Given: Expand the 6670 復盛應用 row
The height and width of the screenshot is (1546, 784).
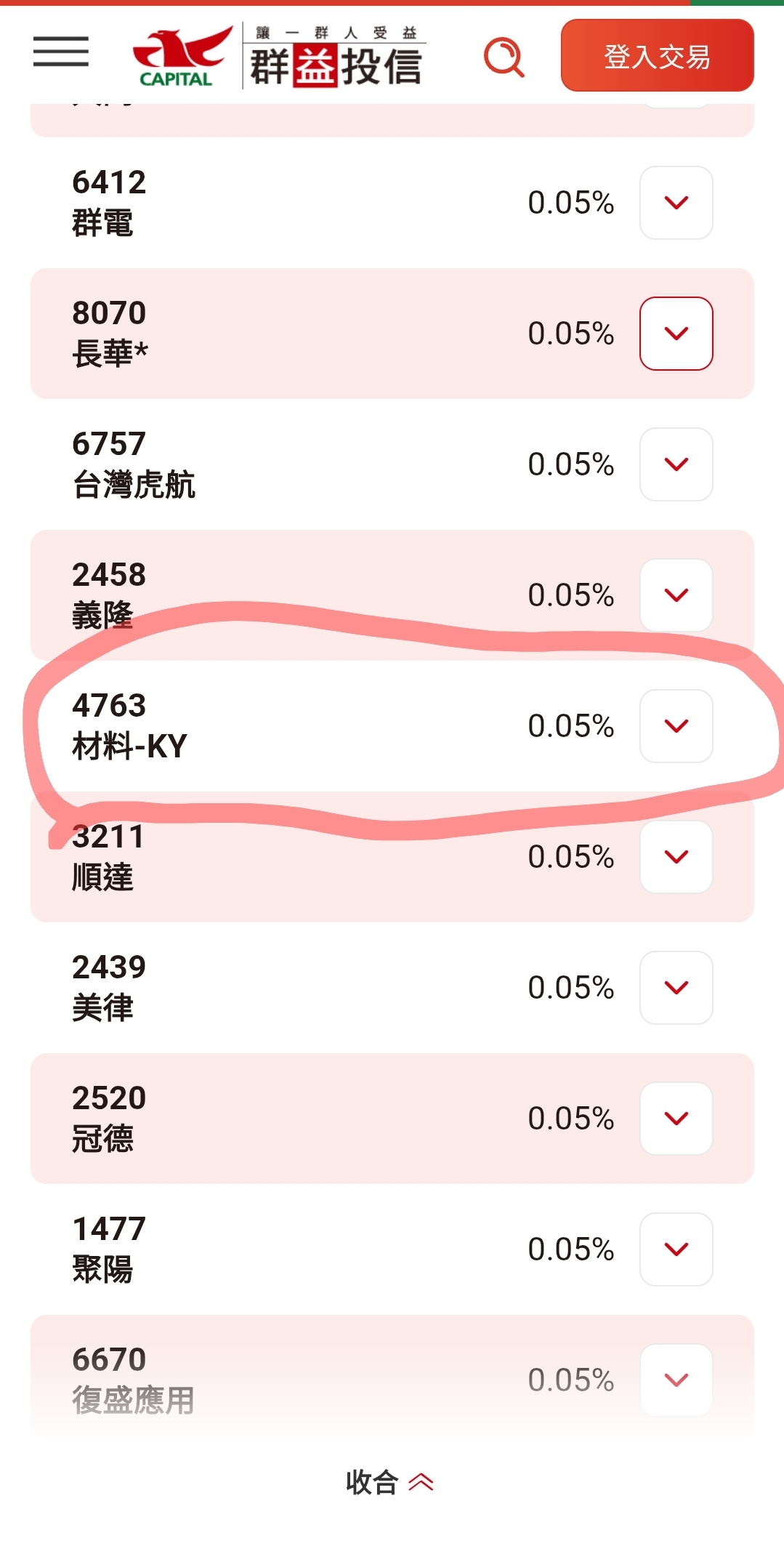Looking at the screenshot, I should (x=676, y=1380).
